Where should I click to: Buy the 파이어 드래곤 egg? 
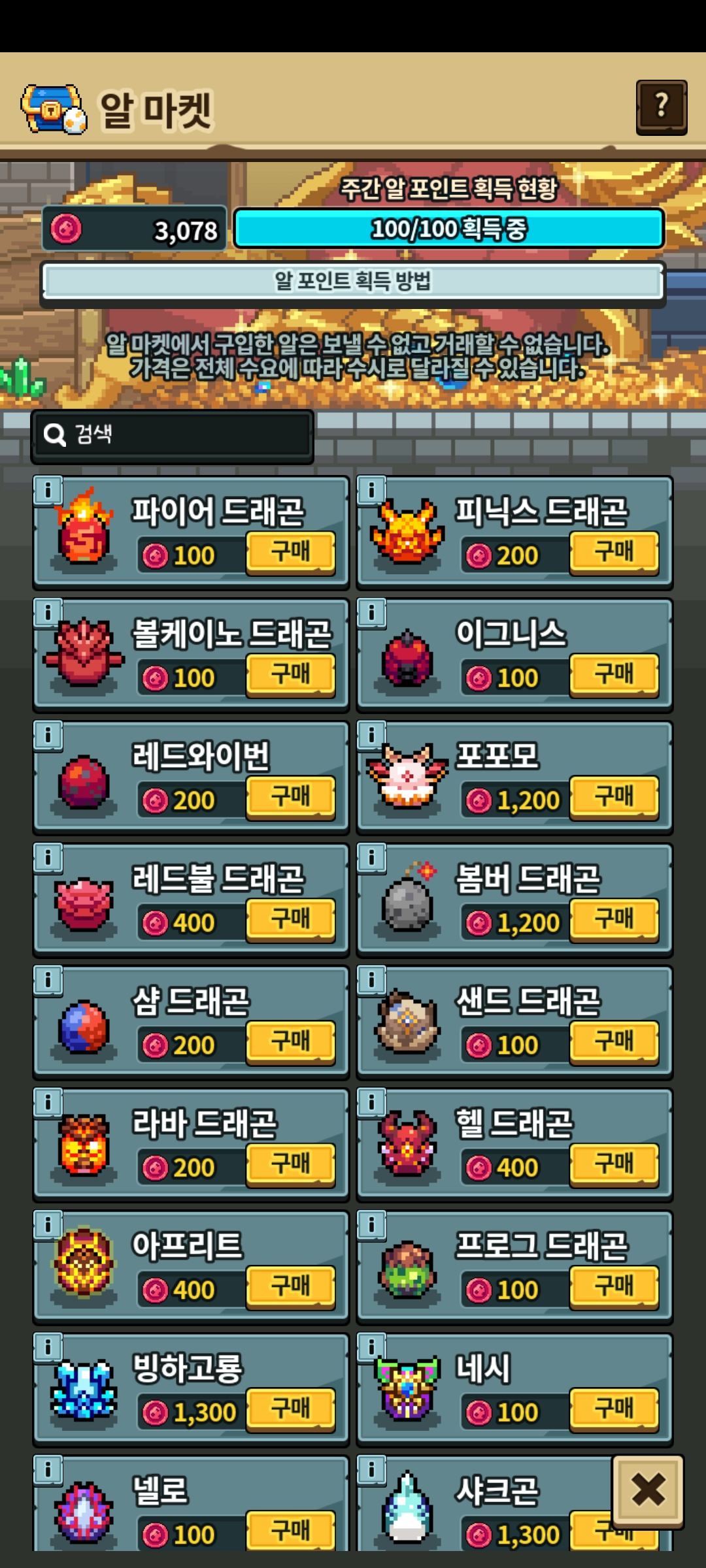(290, 552)
